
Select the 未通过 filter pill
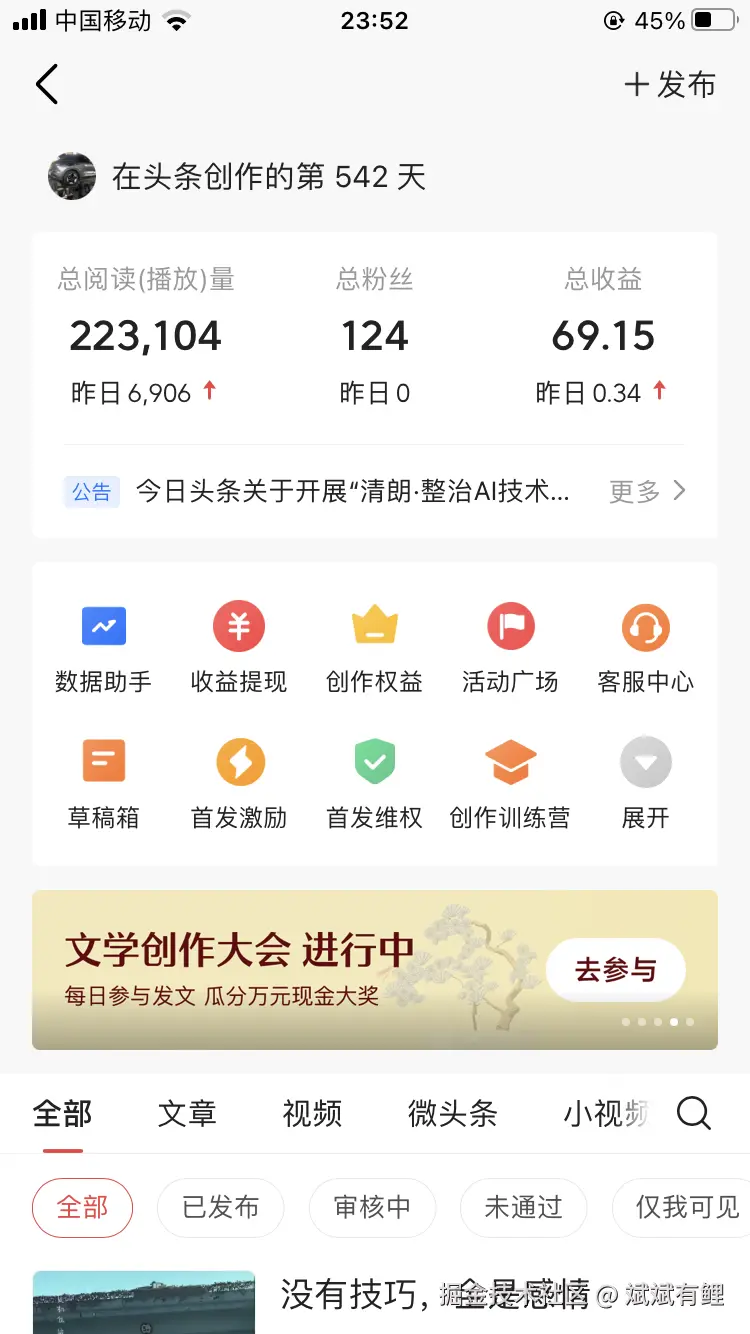coord(523,1208)
